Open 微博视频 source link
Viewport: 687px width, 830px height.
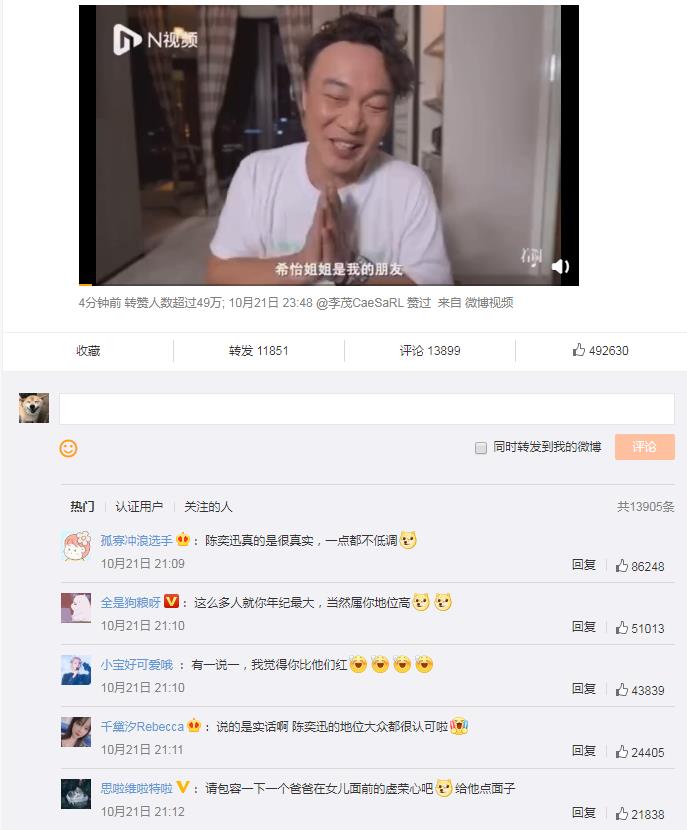(489, 303)
